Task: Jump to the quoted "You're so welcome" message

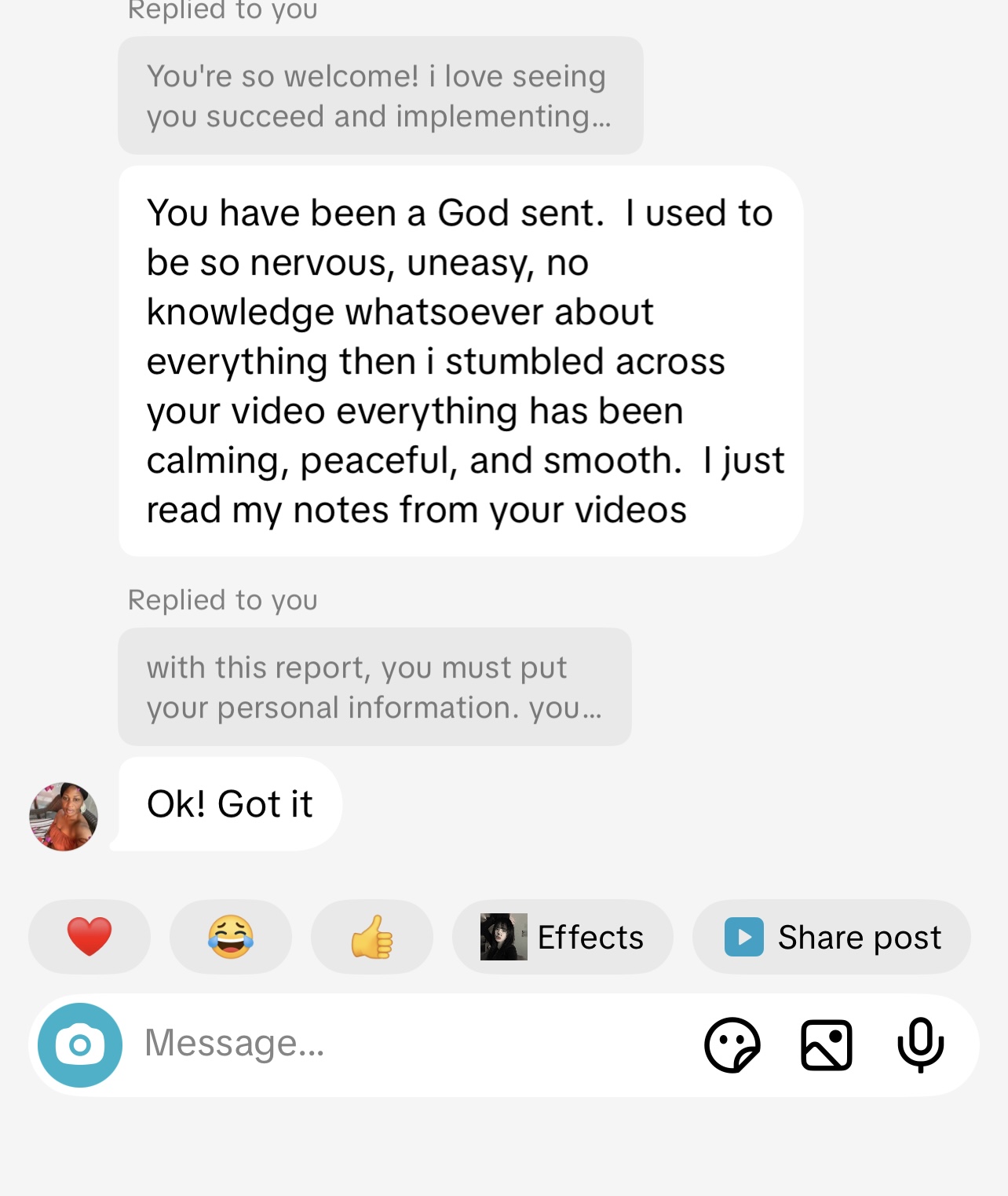Action: point(380,96)
